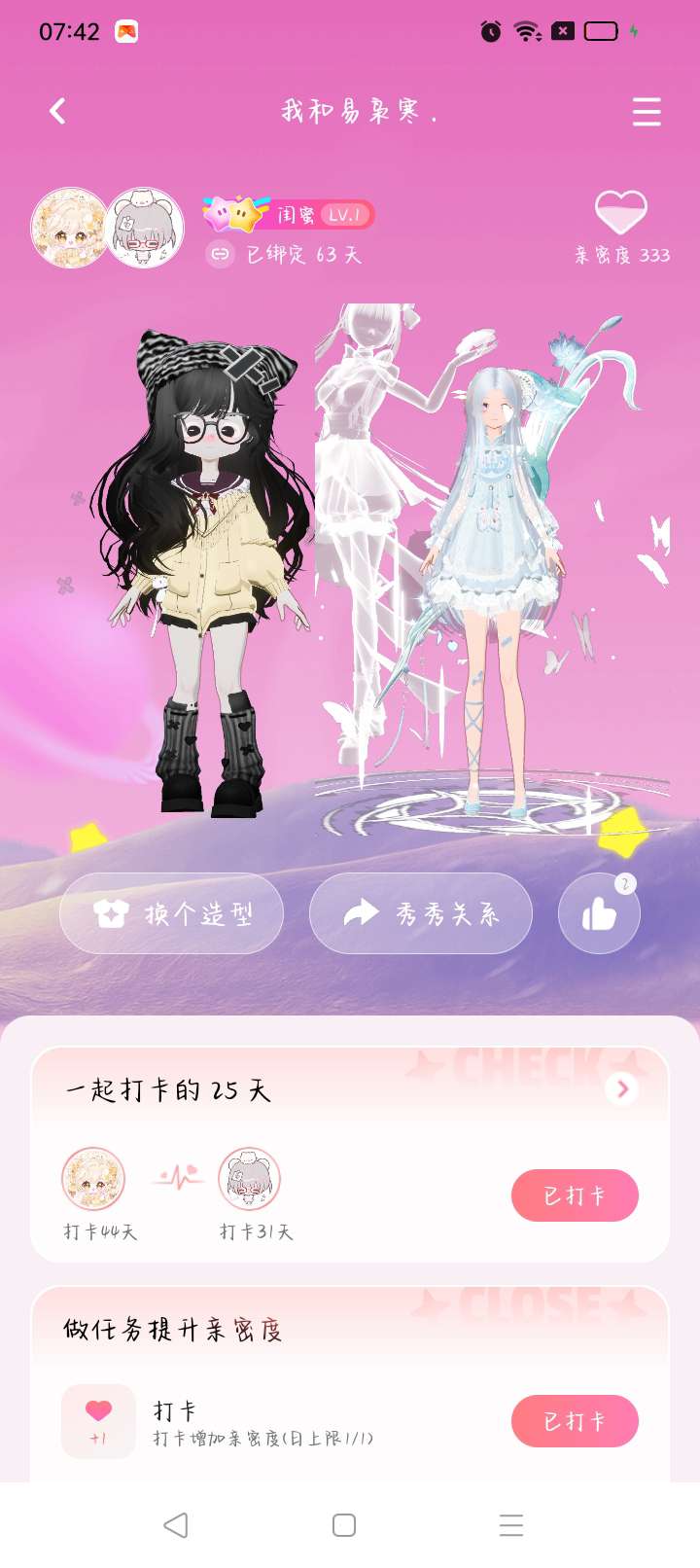Open the hamburger menu at top right
The height and width of the screenshot is (1568, 700).
[x=647, y=112]
